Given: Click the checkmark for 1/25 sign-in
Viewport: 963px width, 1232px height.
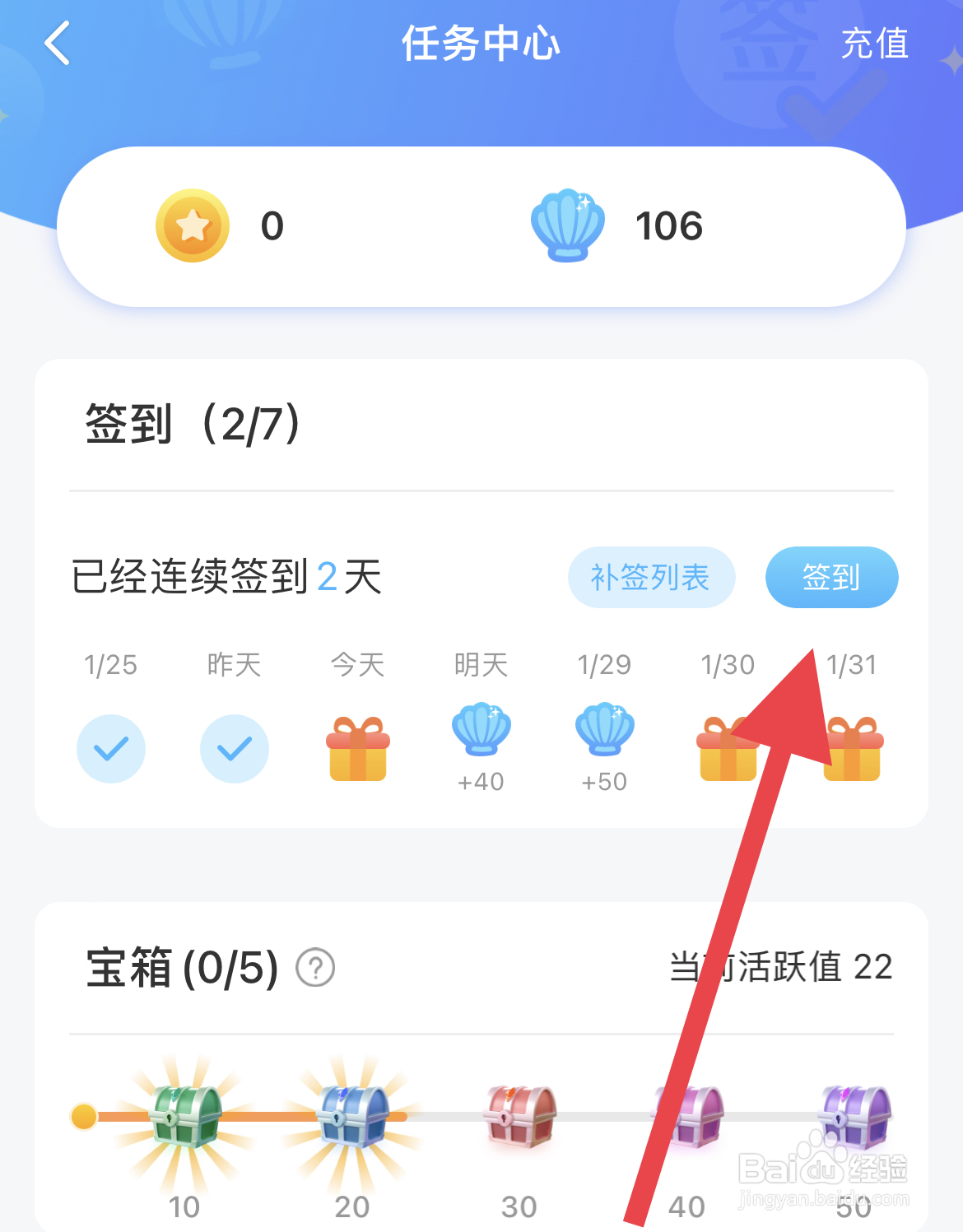Looking at the screenshot, I should (111, 747).
